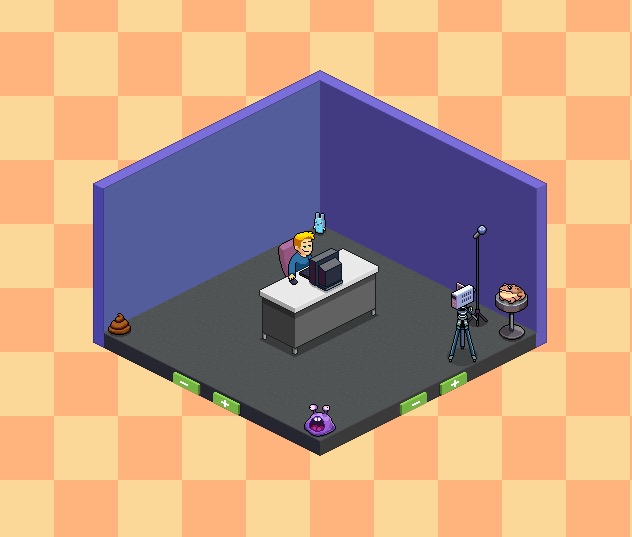Image resolution: width=632 pixels, height=537 pixels.
Task: Select the character sitting at the desk
Action: tap(302, 254)
